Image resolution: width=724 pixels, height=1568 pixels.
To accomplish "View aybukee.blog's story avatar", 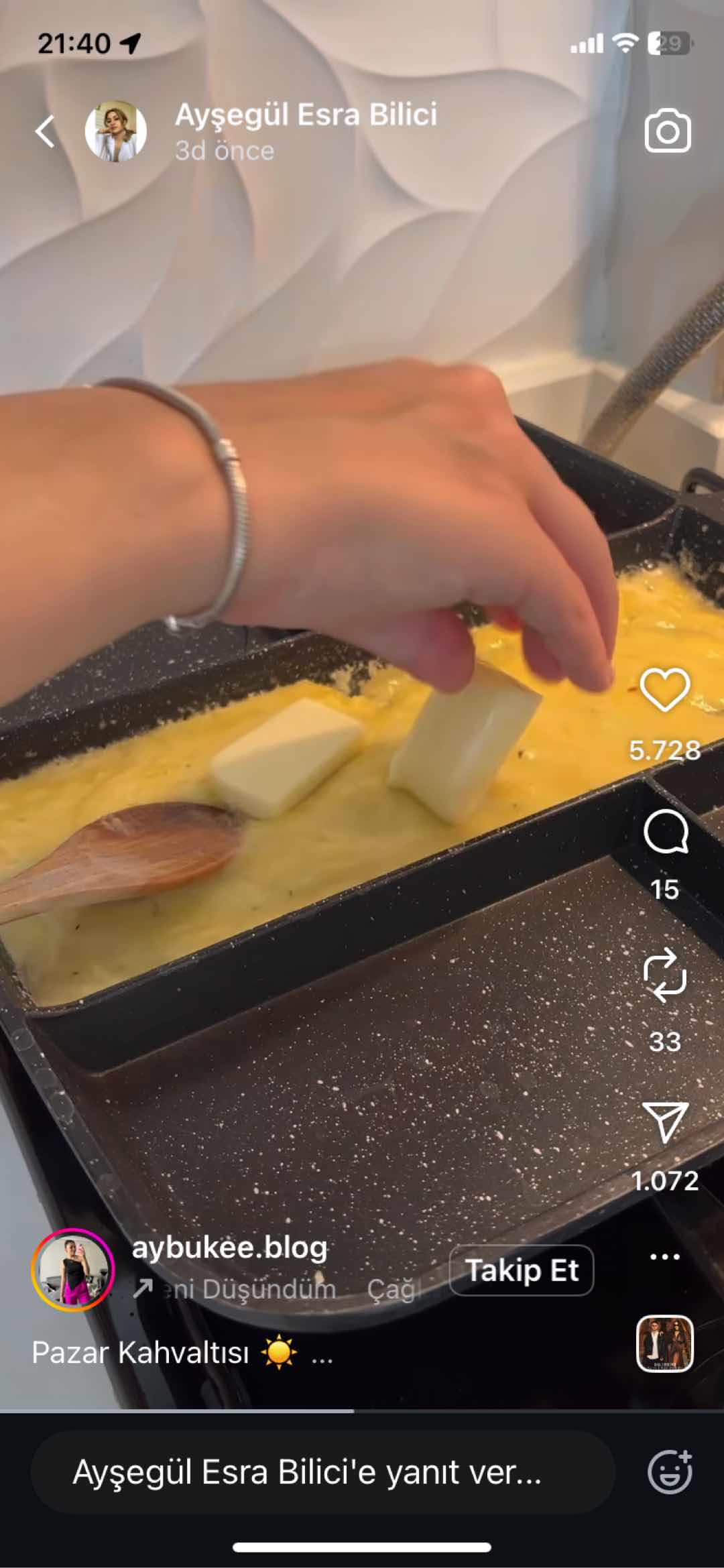I will click(73, 1270).
